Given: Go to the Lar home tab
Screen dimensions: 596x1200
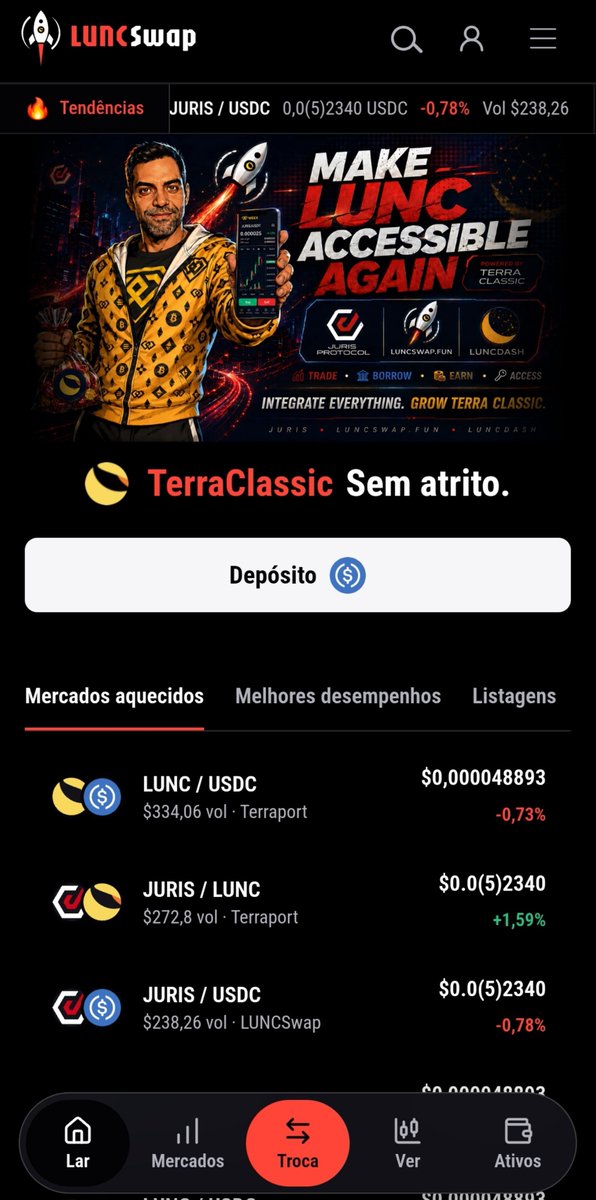Looking at the screenshot, I should point(78,1143).
